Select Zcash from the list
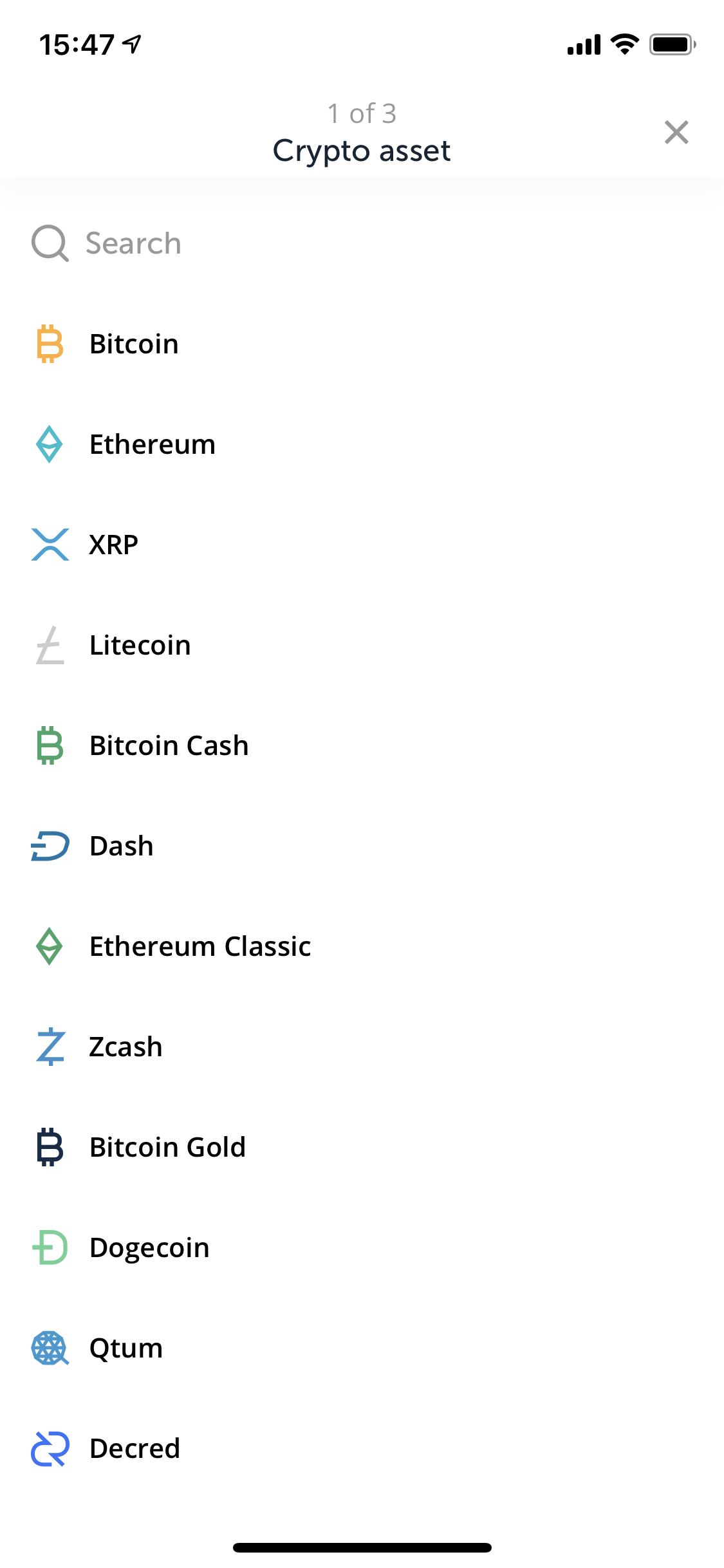This screenshot has width=724, height=1568. [362, 1047]
